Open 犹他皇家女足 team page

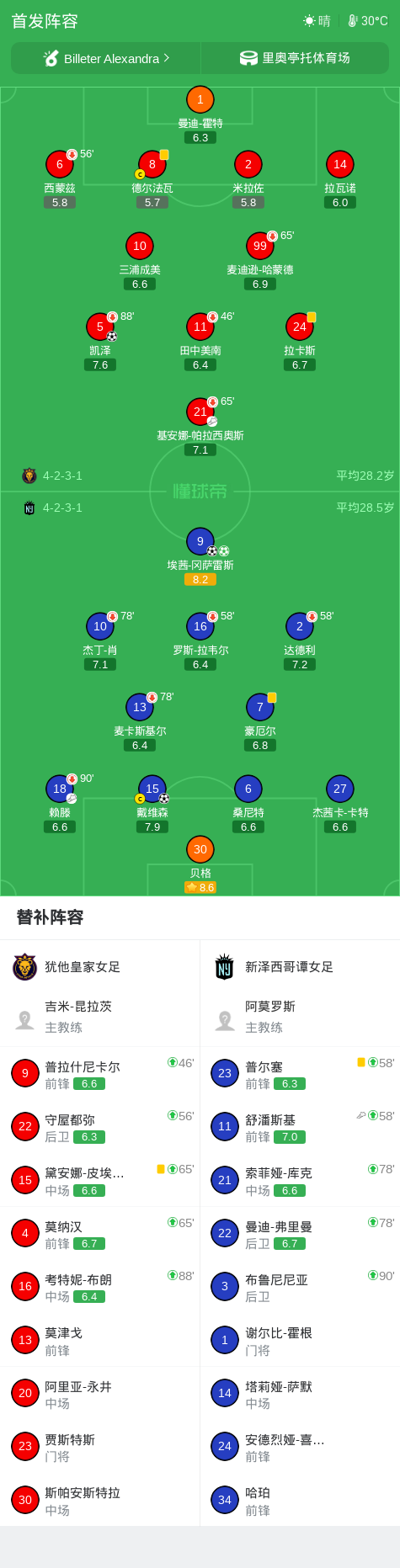[100, 967]
